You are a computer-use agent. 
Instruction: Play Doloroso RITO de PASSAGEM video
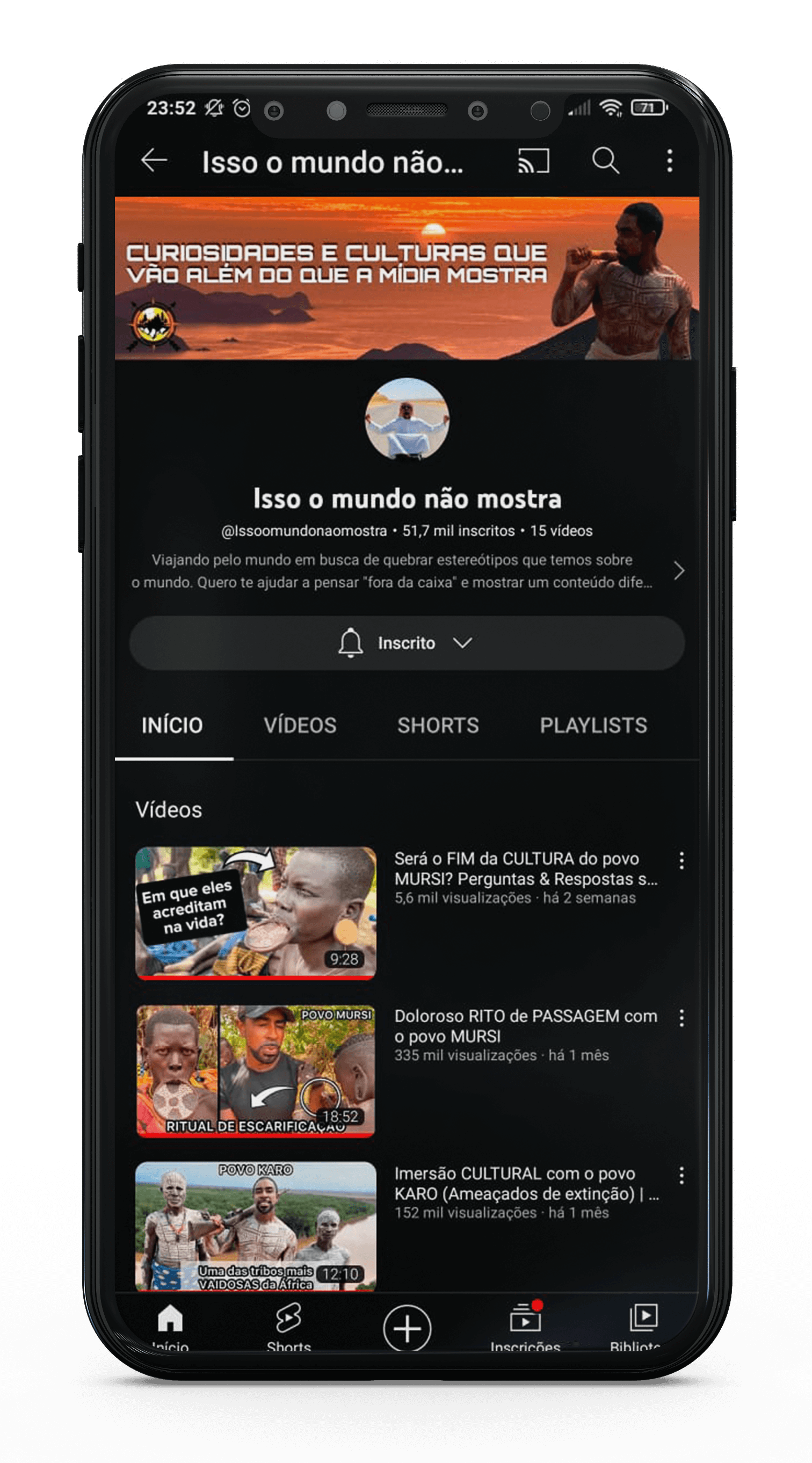click(x=256, y=1070)
